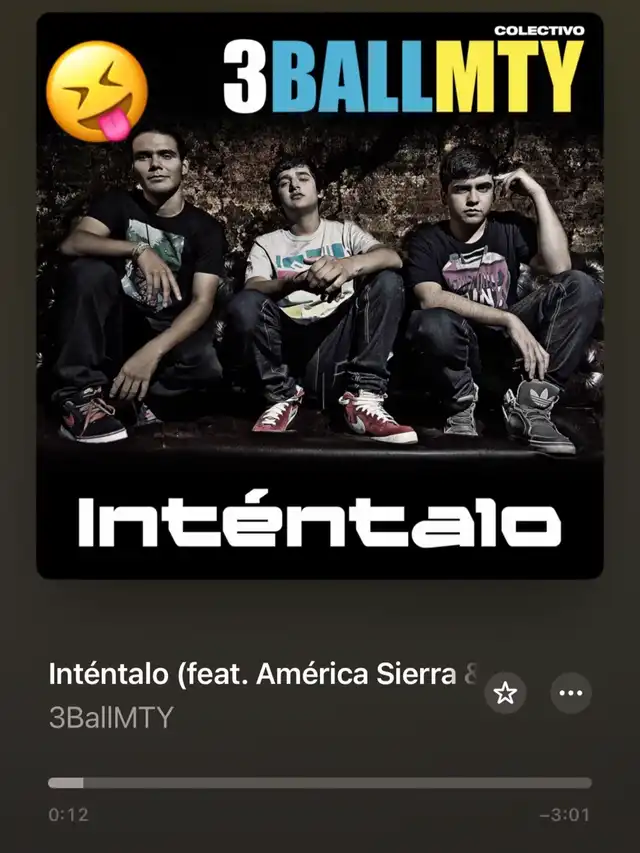Open the Inténtalo album artwork
The height and width of the screenshot is (853, 640).
pyautogui.click(x=320, y=296)
